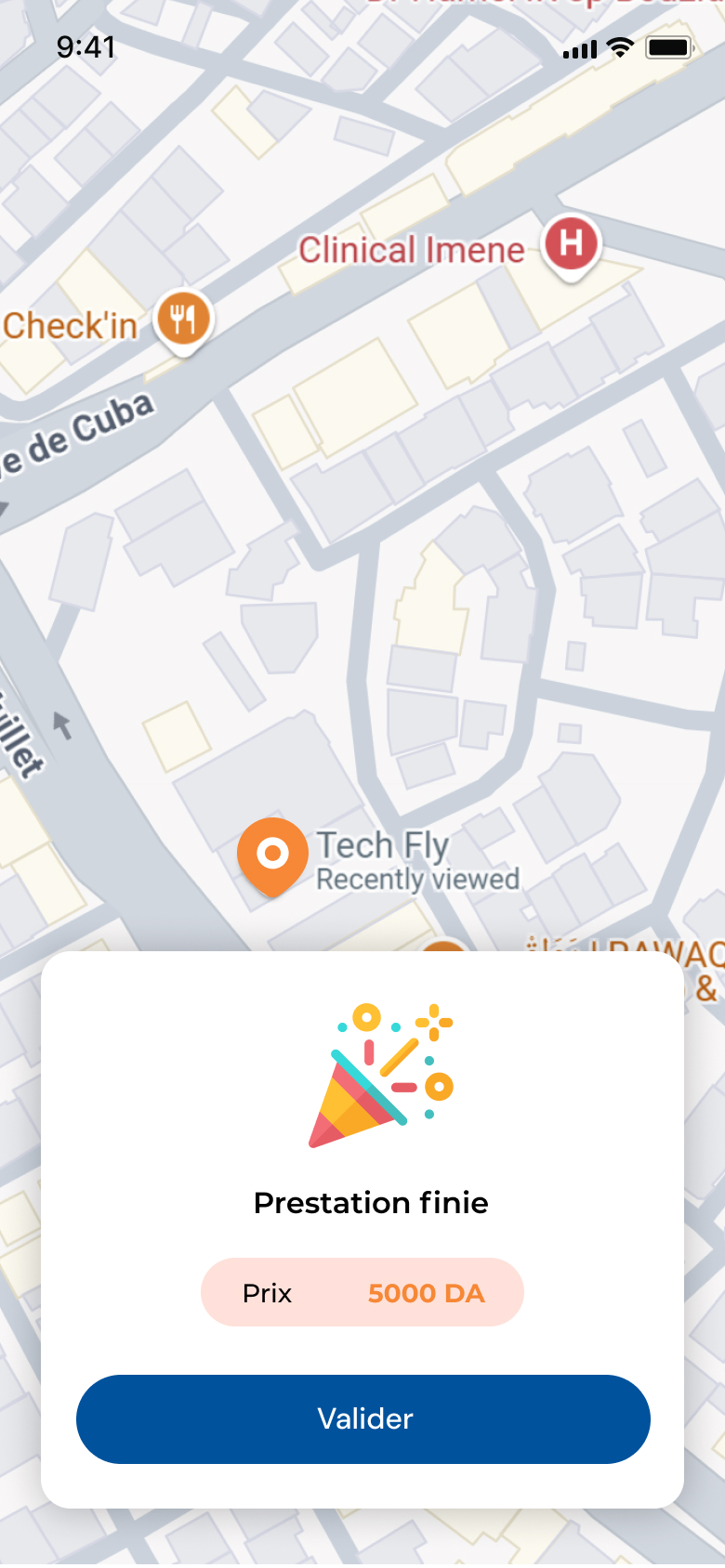The width and height of the screenshot is (725, 1568).
Task: Select the Check'in restaurant pin
Action: (183, 320)
